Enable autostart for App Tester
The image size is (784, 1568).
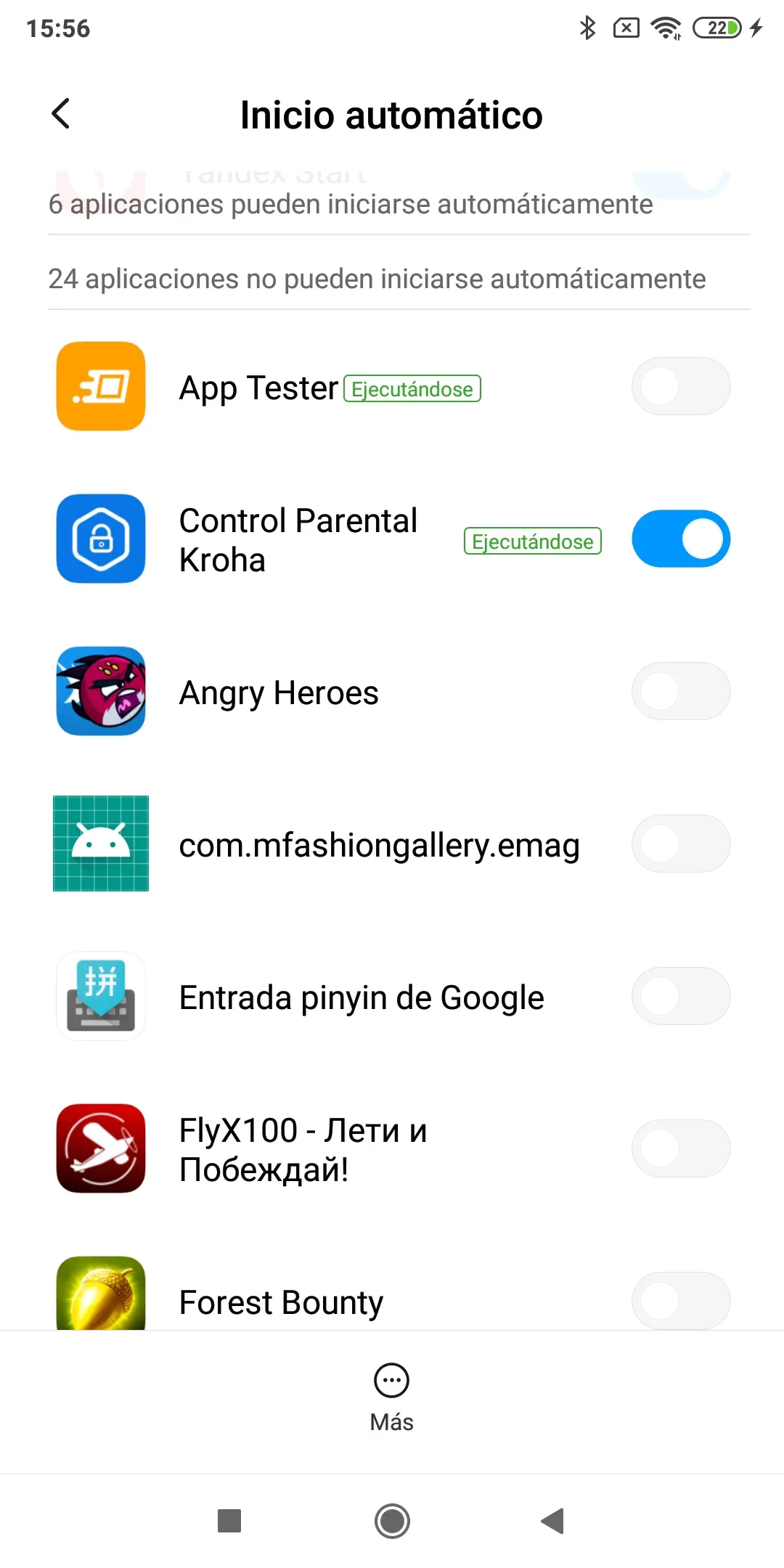pyautogui.click(x=680, y=386)
